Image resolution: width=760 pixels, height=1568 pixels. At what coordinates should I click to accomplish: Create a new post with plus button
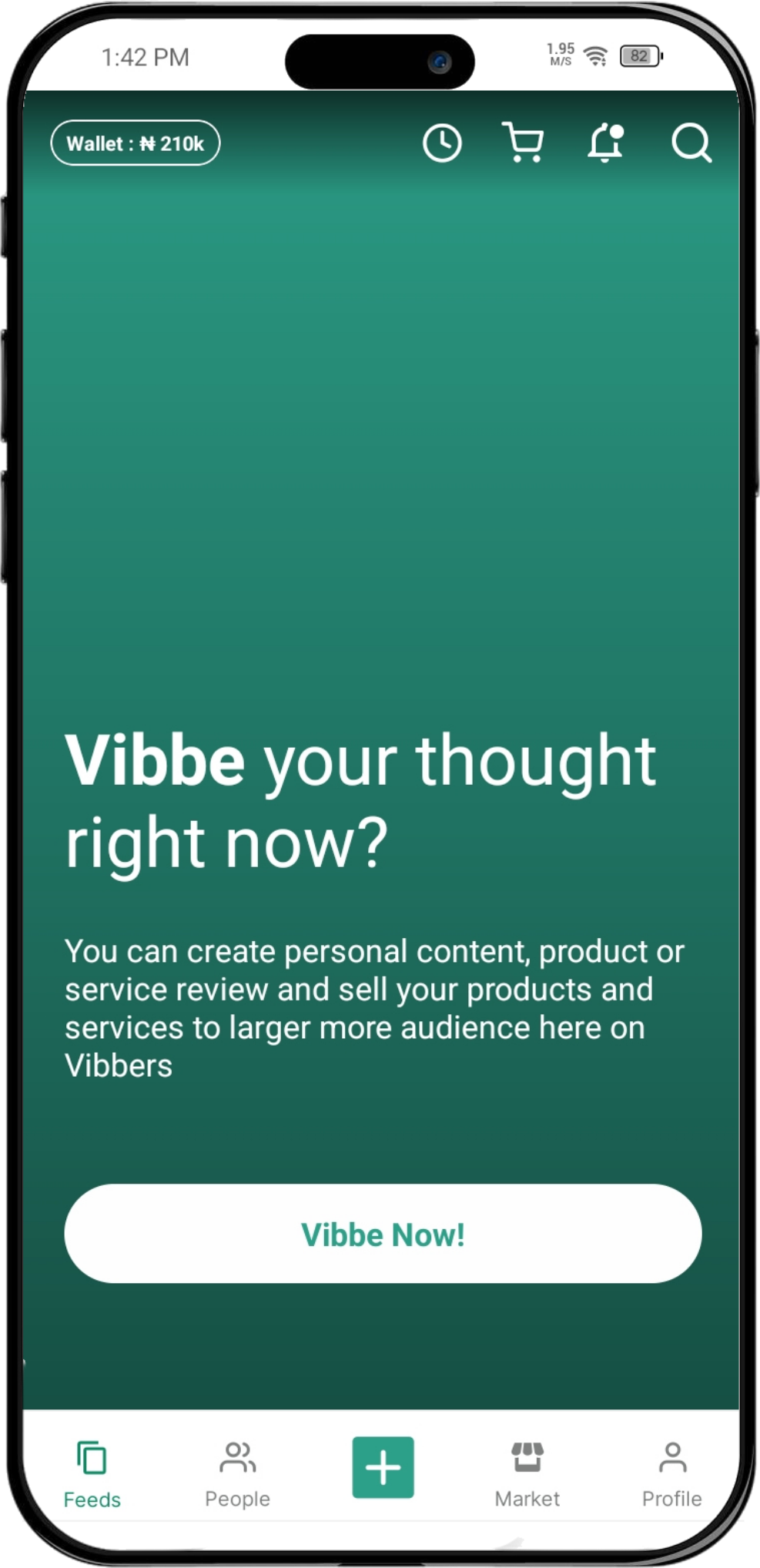pyautogui.click(x=383, y=1468)
